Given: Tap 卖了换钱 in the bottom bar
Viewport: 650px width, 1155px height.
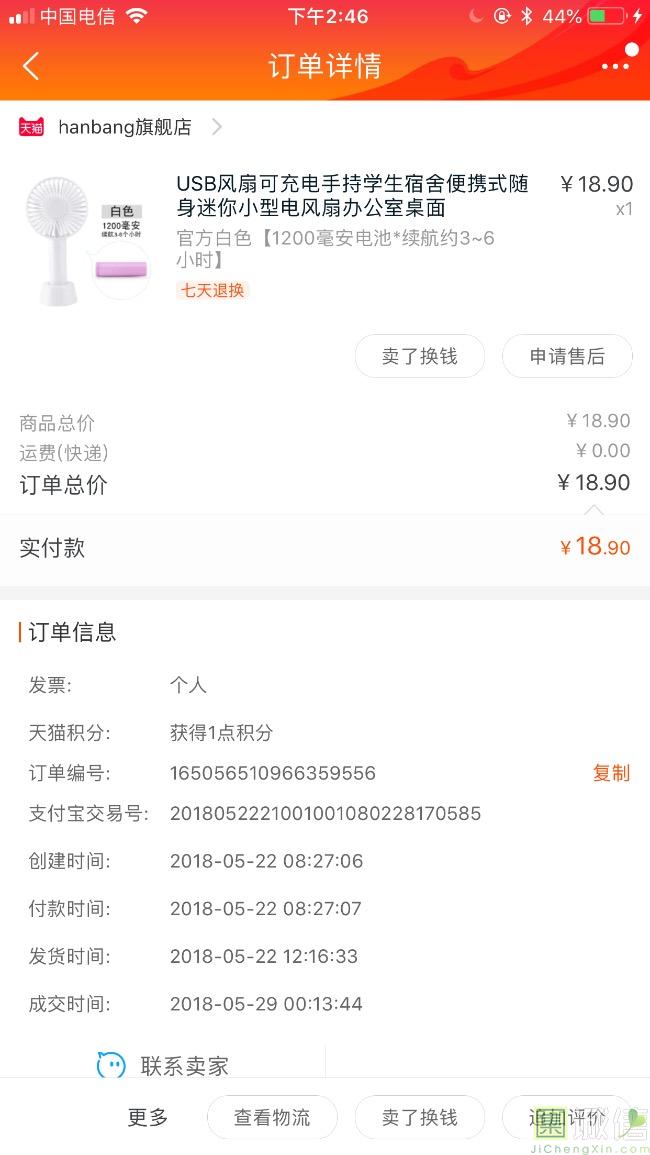Looking at the screenshot, I should click(420, 1117).
